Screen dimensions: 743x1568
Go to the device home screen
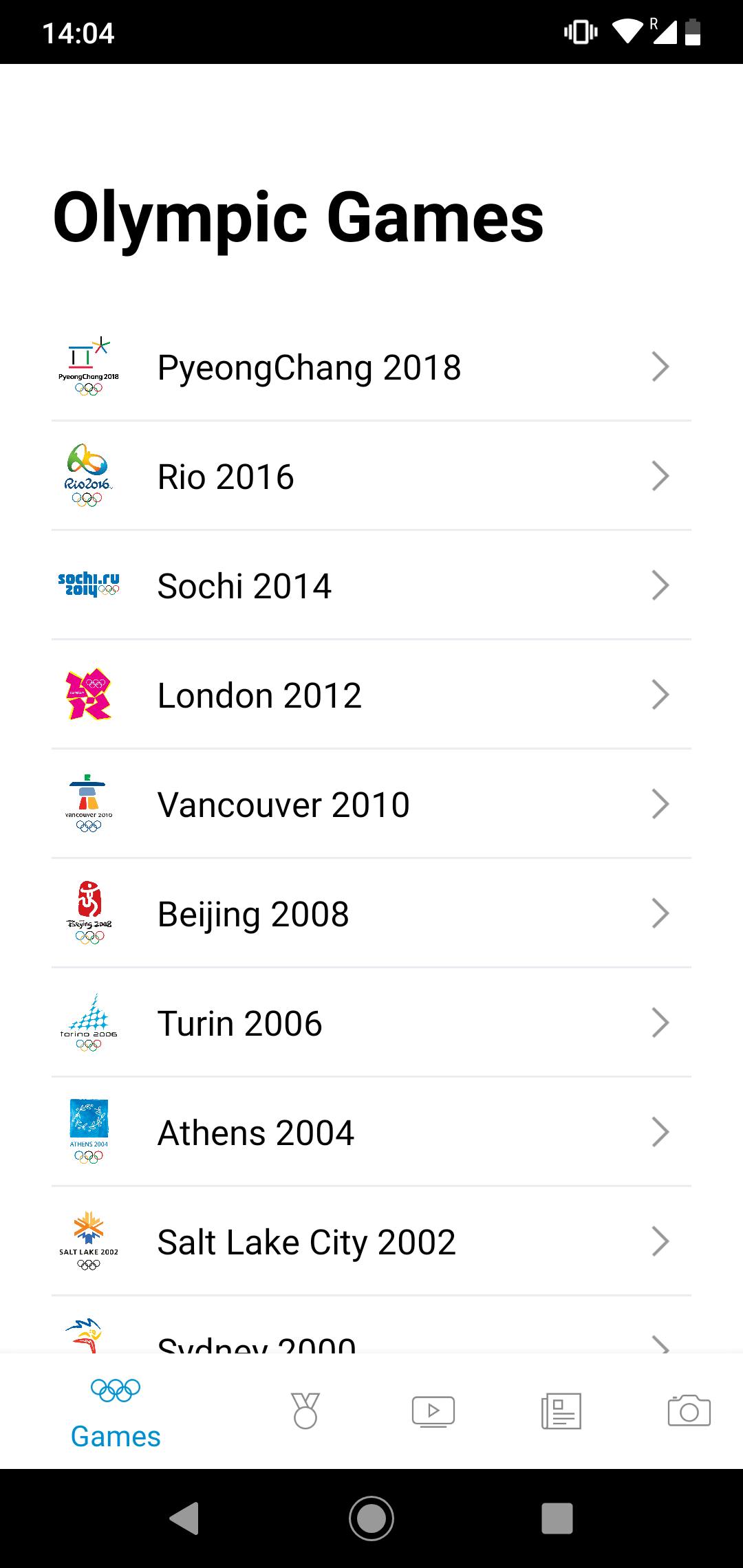point(371,1518)
